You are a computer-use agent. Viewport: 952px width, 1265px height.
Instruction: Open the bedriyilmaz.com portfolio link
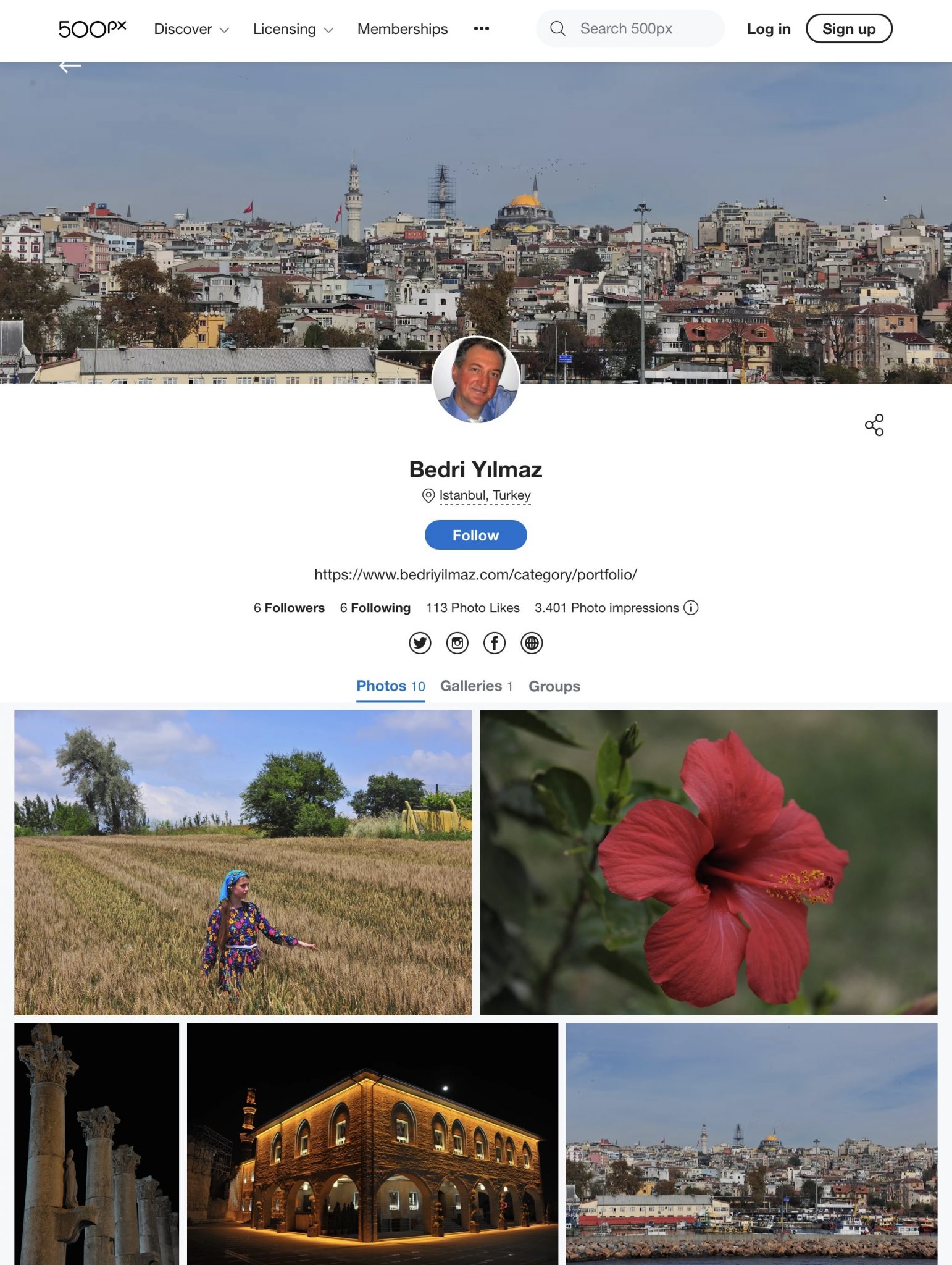(475, 574)
